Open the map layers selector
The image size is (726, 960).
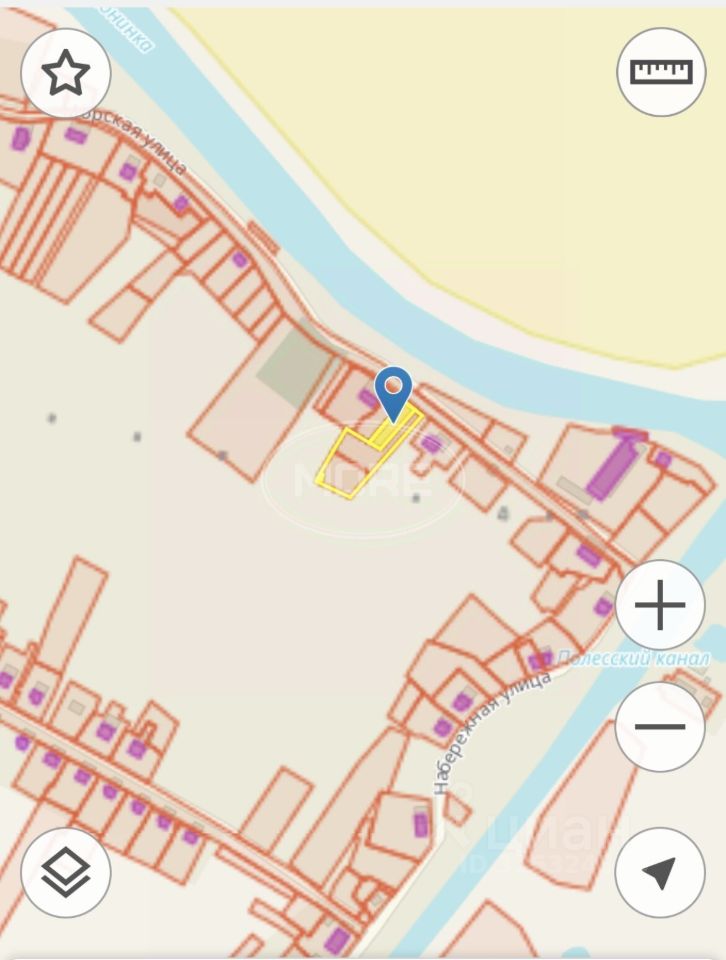click(66, 872)
